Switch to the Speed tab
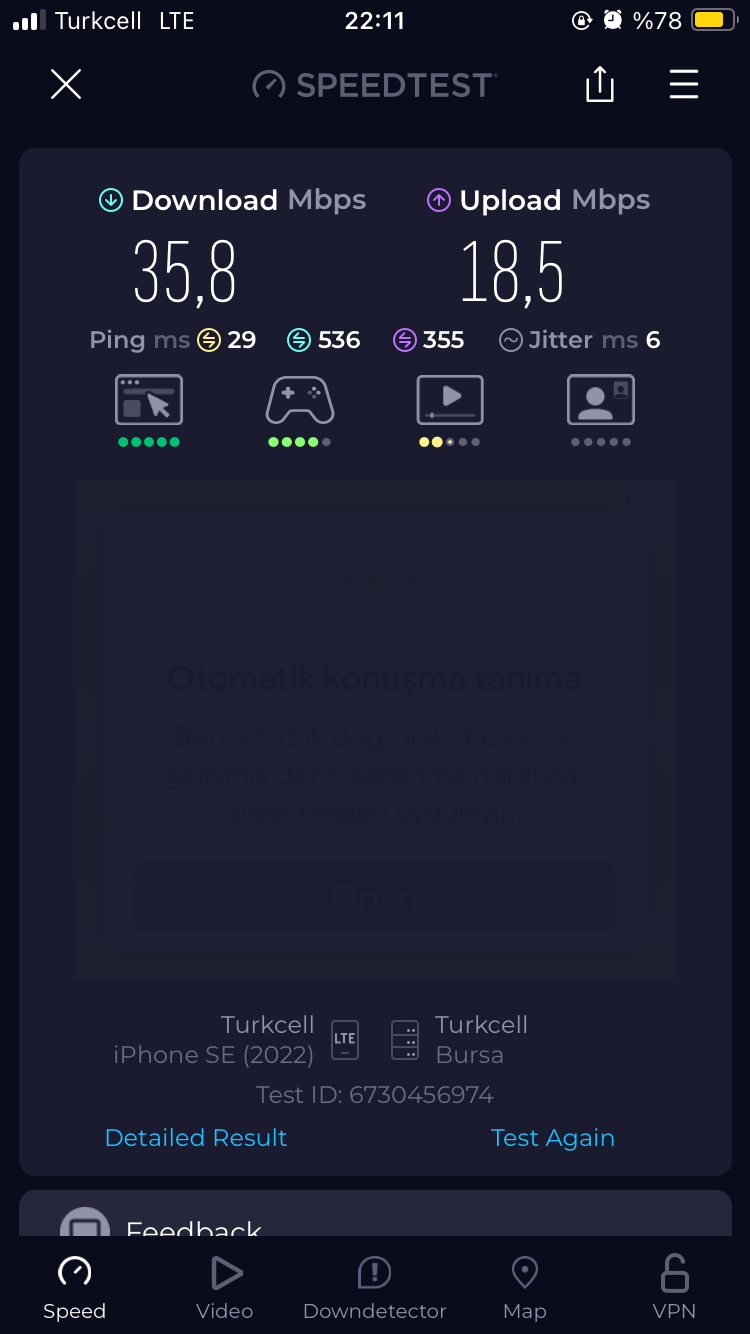Viewport: 750px width, 1334px height. [x=74, y=1288]
